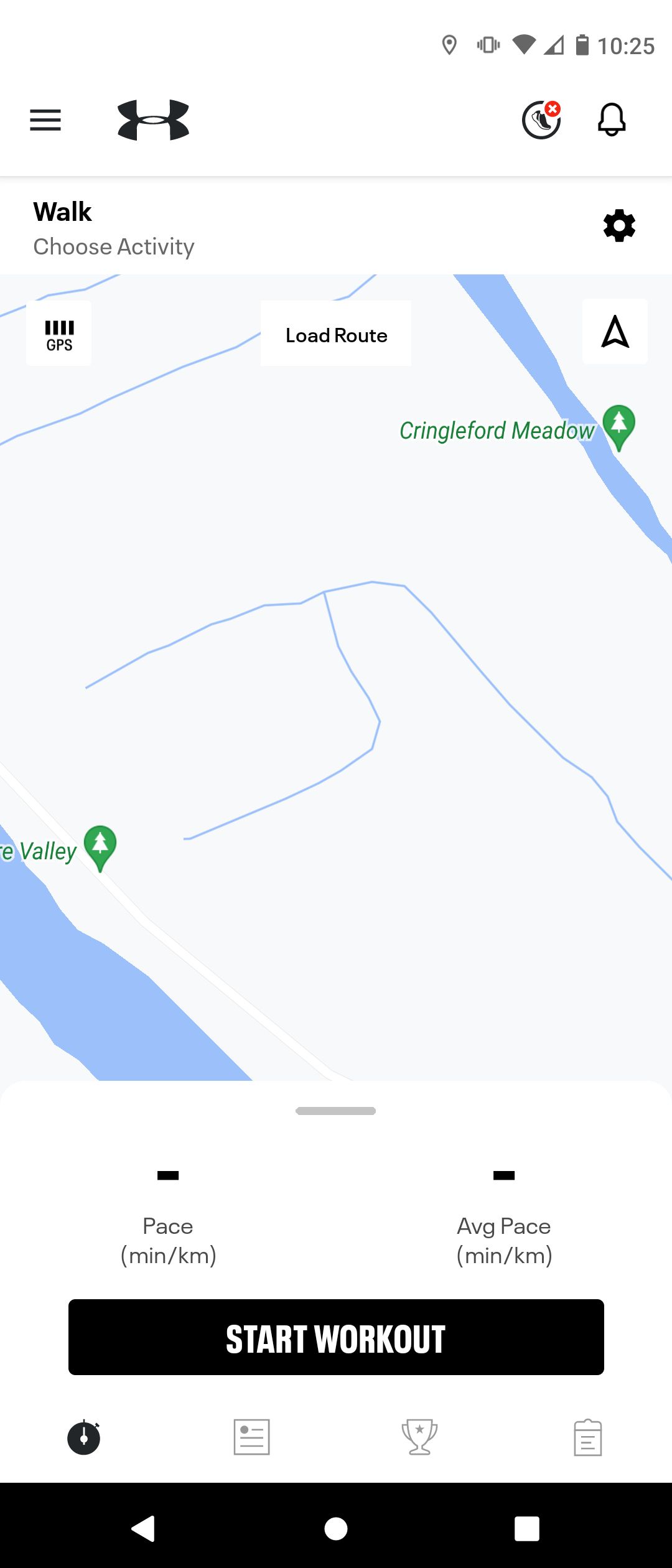Open the hamburger navigation menu
672x1568 pixels.
coord(45,120)
